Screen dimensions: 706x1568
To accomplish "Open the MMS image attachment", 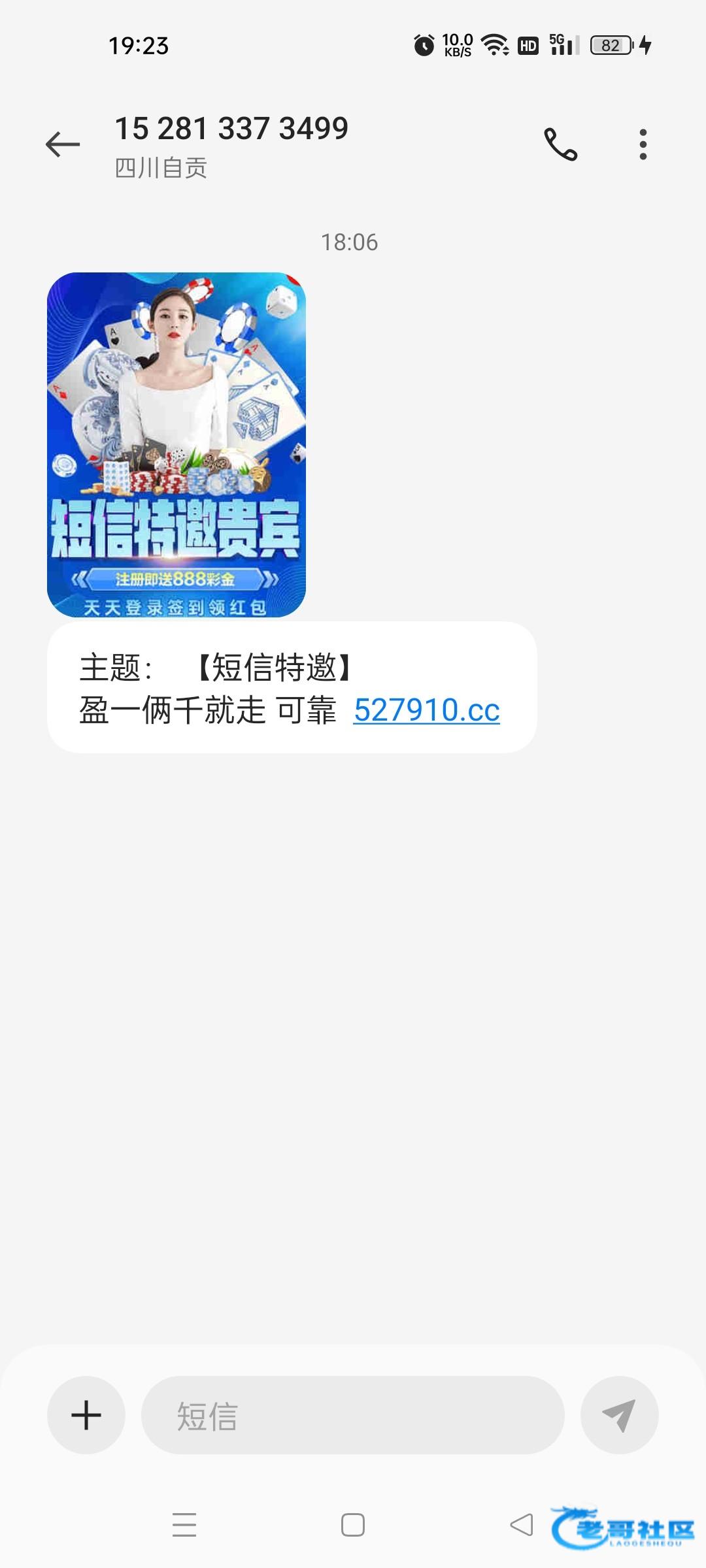I will click(x=176, y=444).
